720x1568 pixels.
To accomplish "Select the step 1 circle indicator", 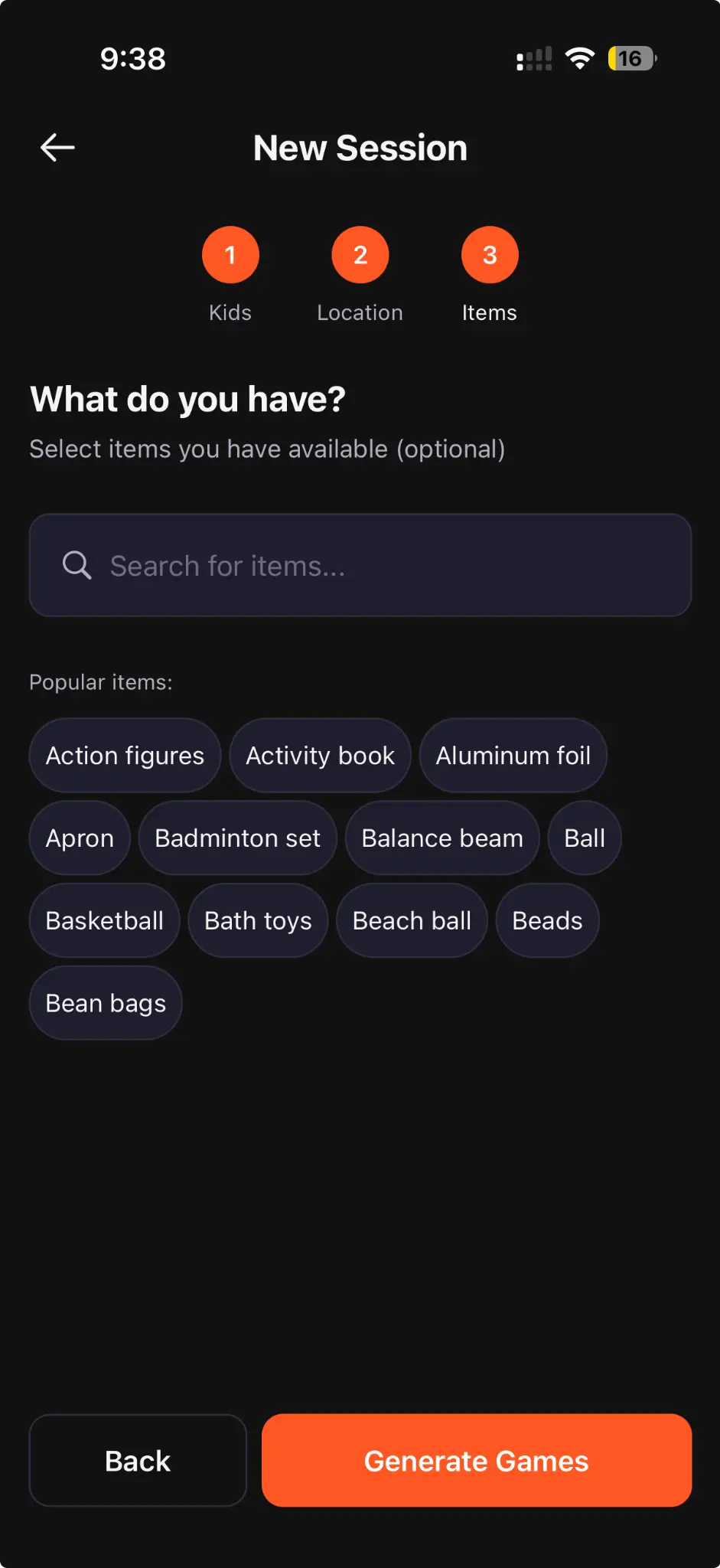I will (x=230, y=254).
